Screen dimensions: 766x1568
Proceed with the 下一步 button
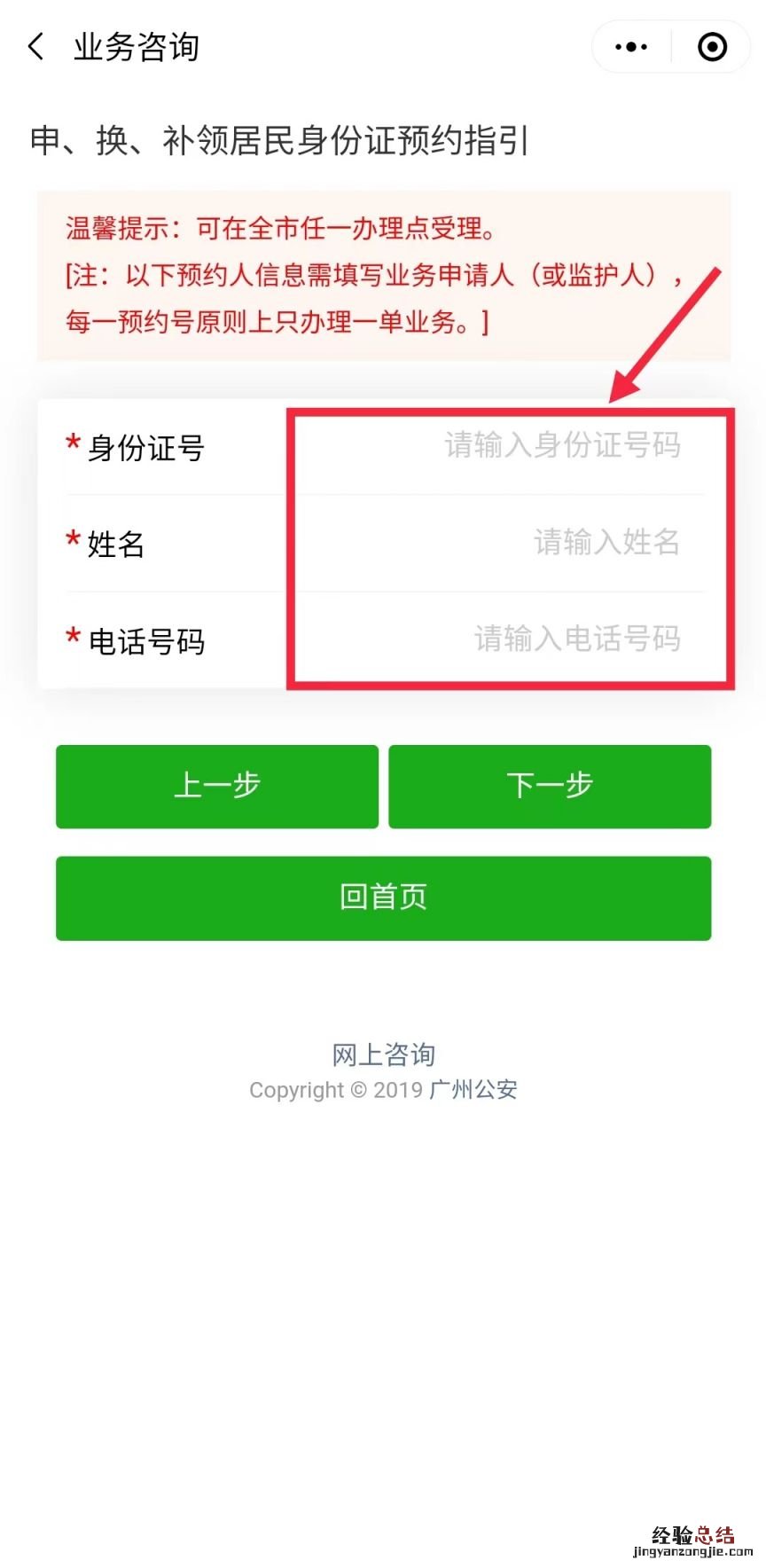[550, 787]
